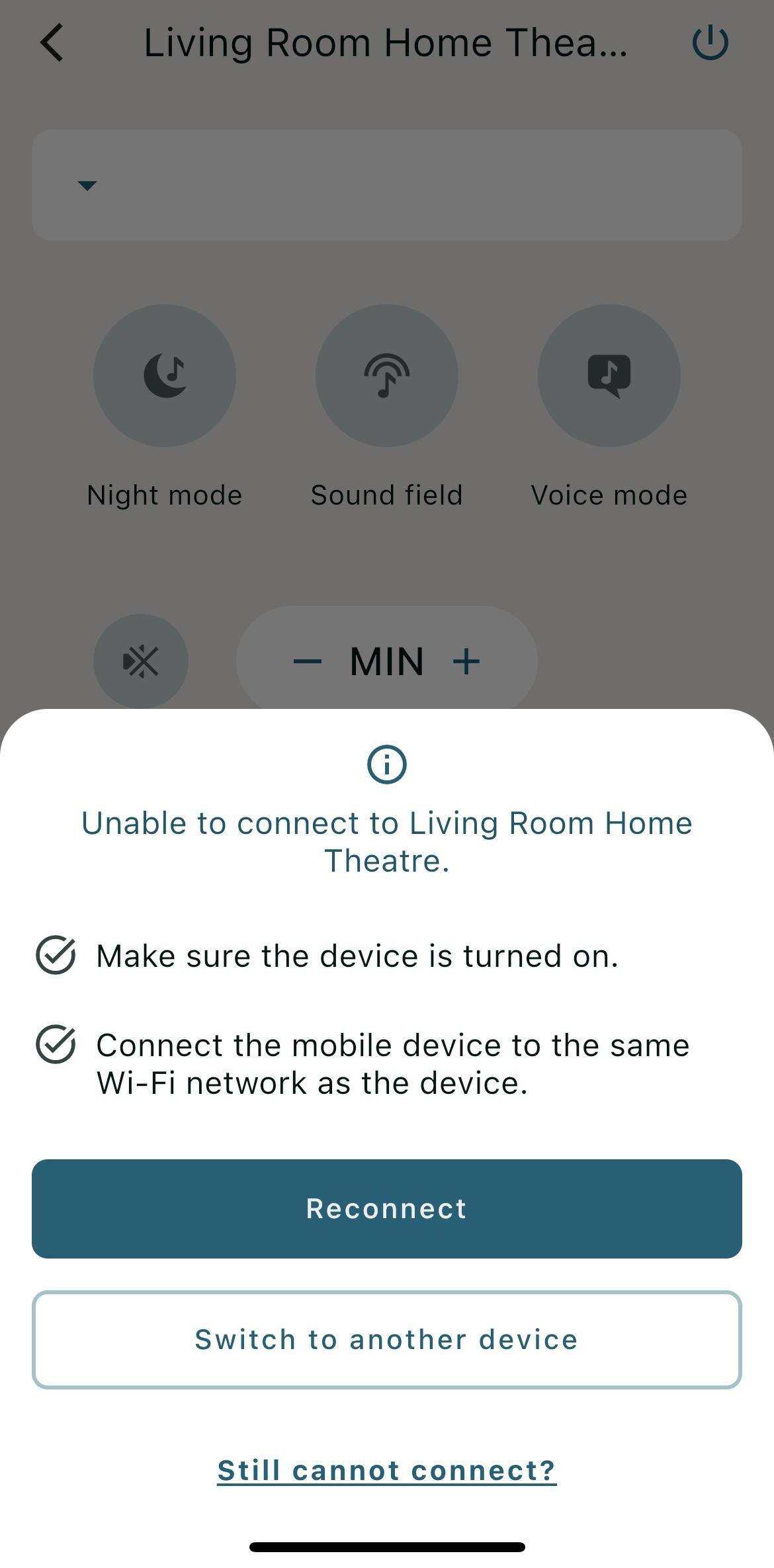Choose Switch to another device

click(387, 1339)
